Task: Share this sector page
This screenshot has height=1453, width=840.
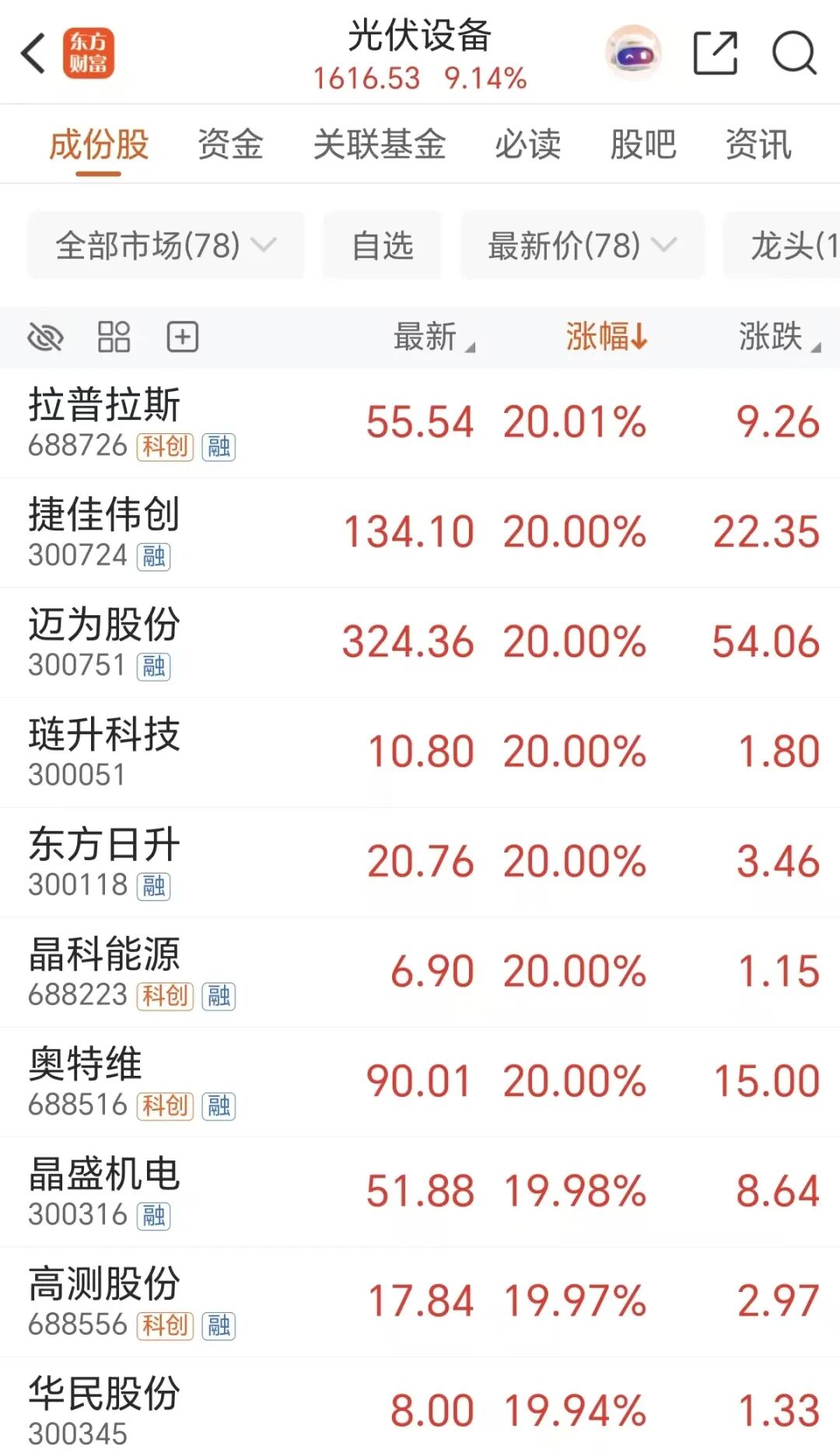Action: pos(715,53)
